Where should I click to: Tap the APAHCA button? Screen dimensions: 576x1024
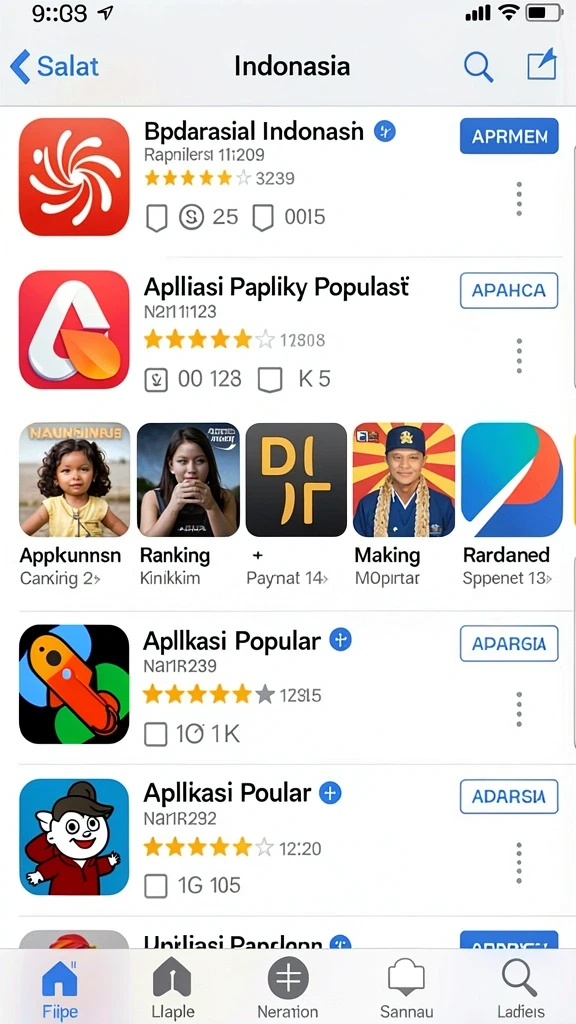click(509, 291)
